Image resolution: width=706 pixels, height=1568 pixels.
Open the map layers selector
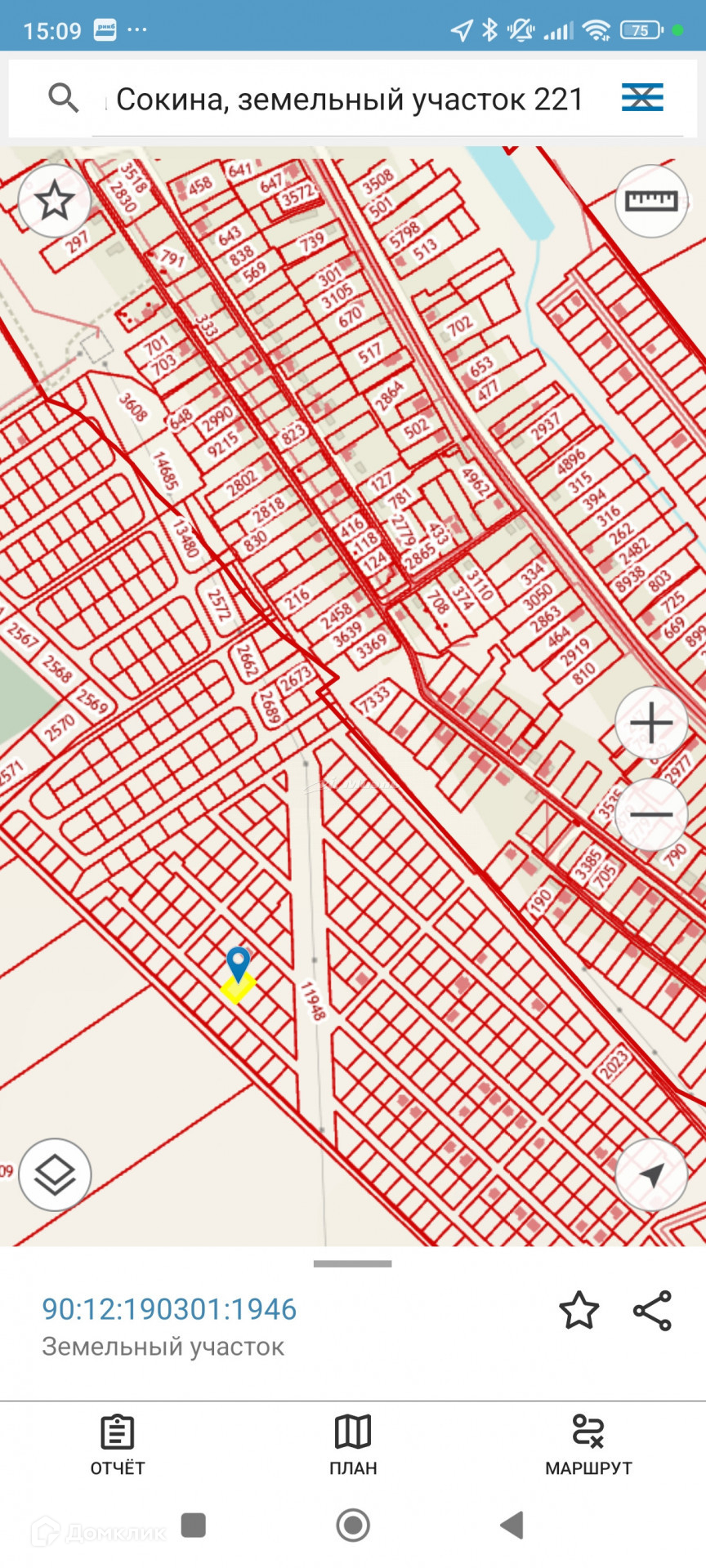(x=55, y=1174)
